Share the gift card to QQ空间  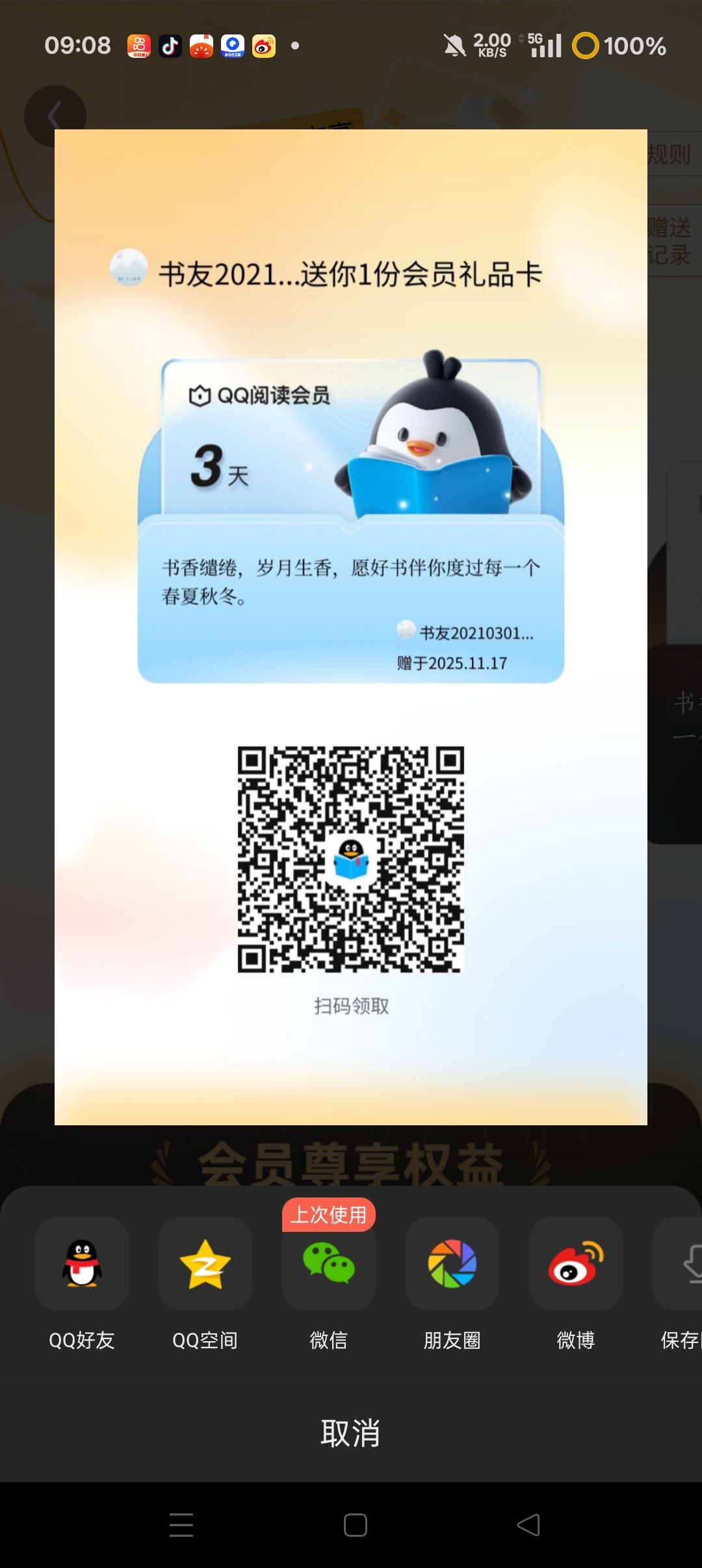205,1264
